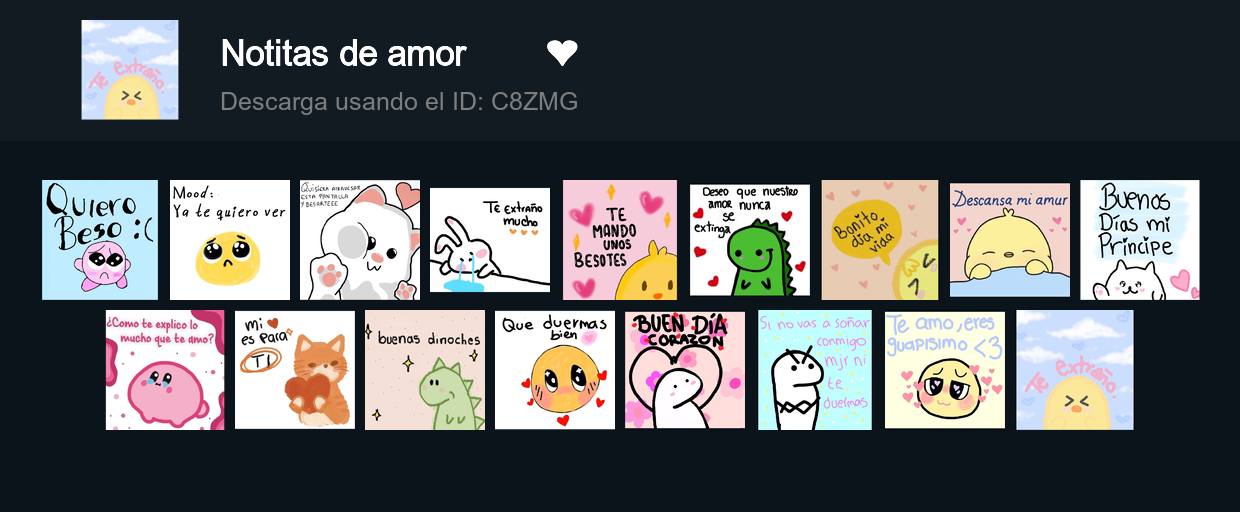Tap the "Bonito día mi vida" sticker
This screenshot has width=1240, height=512.
click(x=880, y=240)
